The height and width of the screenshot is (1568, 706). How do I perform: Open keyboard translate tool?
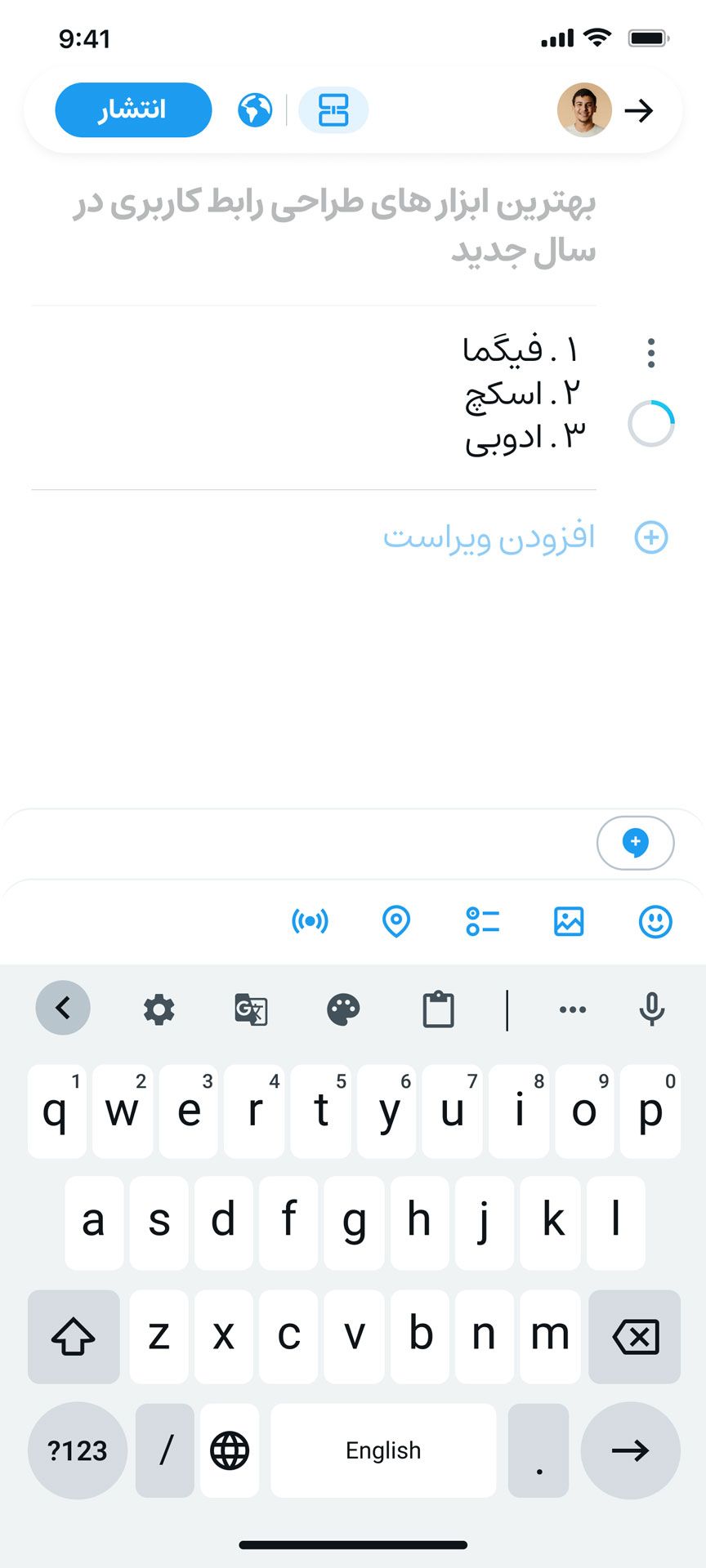pyautogui.click(x=251, y=1009)
